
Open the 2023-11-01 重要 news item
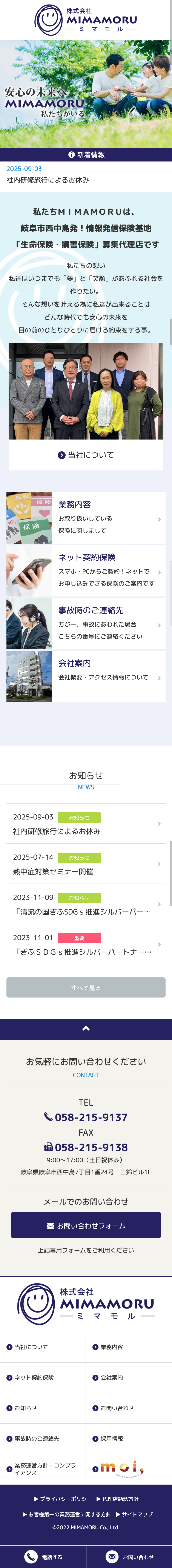pos(86,944)
